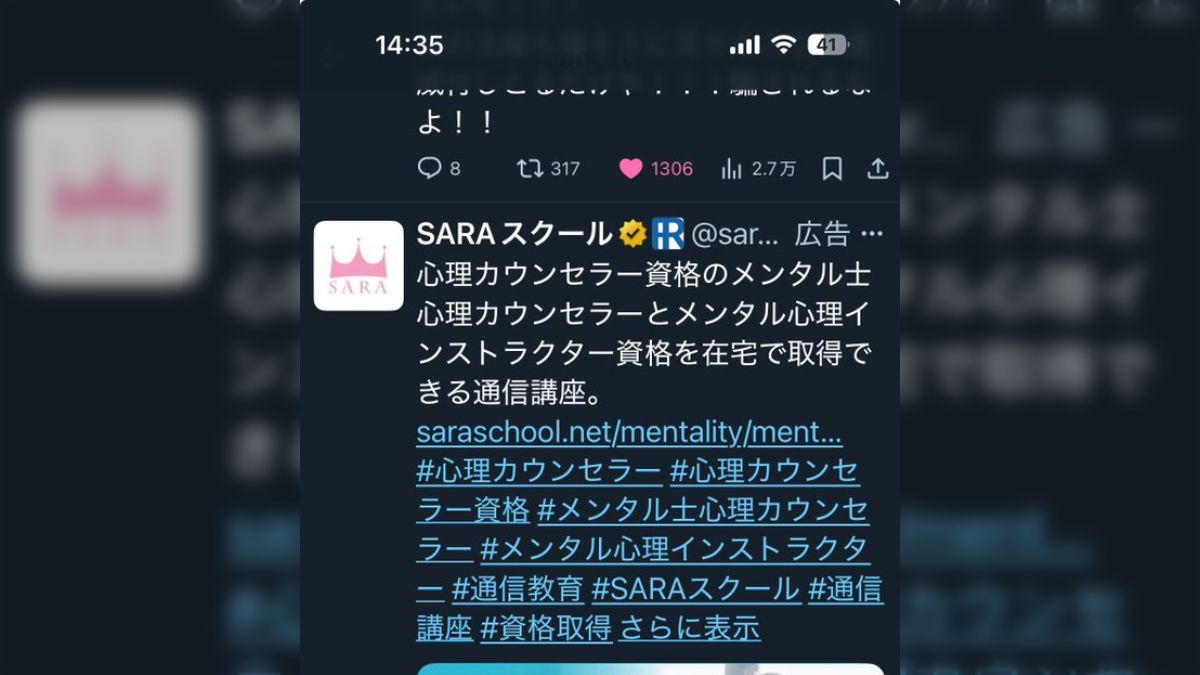Open hashtag #メンタル心理インストラクター

[675, 549]
